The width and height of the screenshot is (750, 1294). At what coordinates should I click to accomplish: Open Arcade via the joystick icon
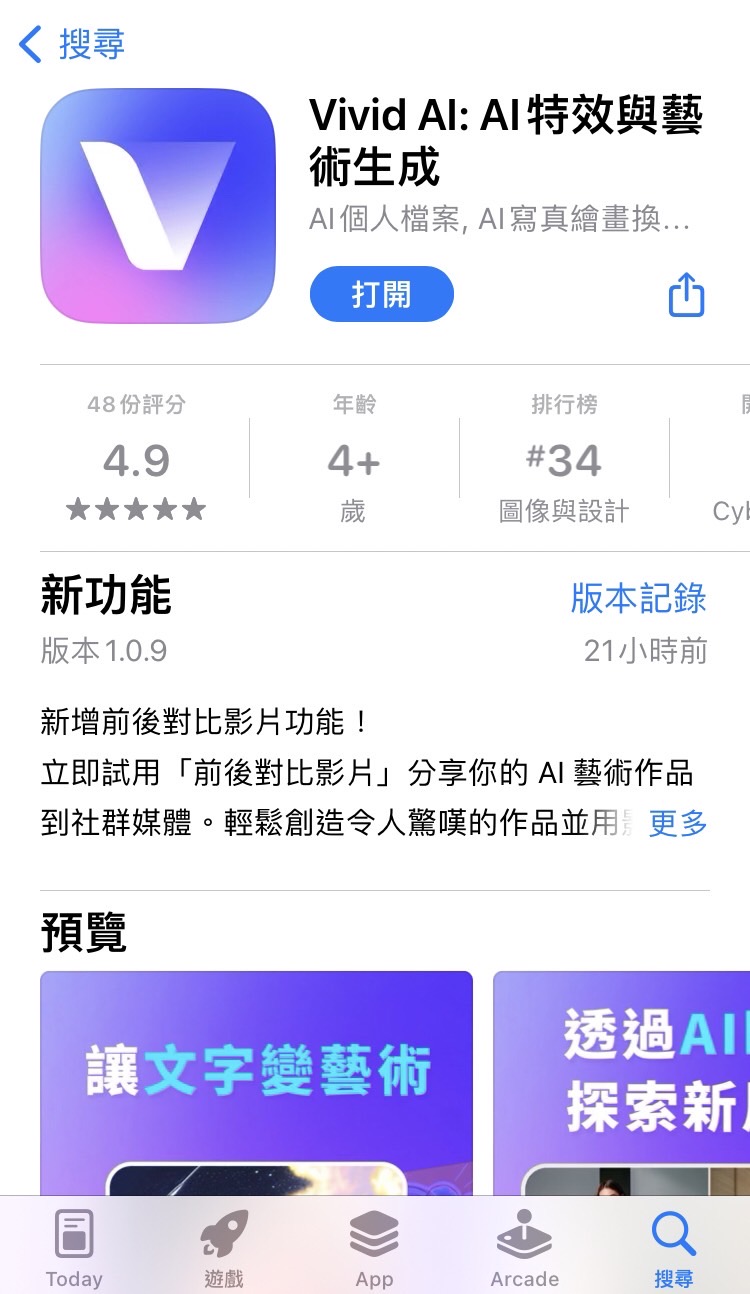pyautogui.click(x=524, y=1240)
